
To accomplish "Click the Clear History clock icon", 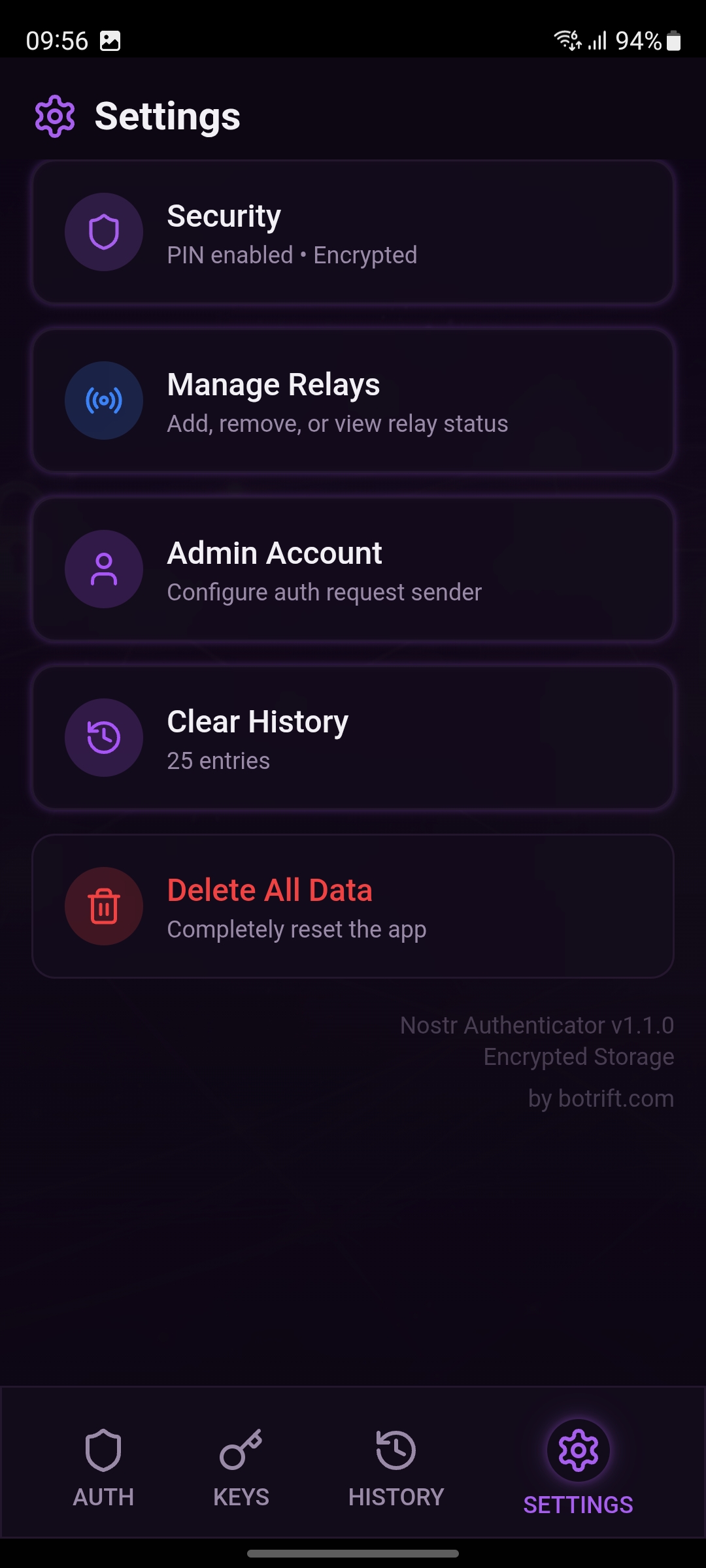I will pyautogui.click(x=104, y=738).
